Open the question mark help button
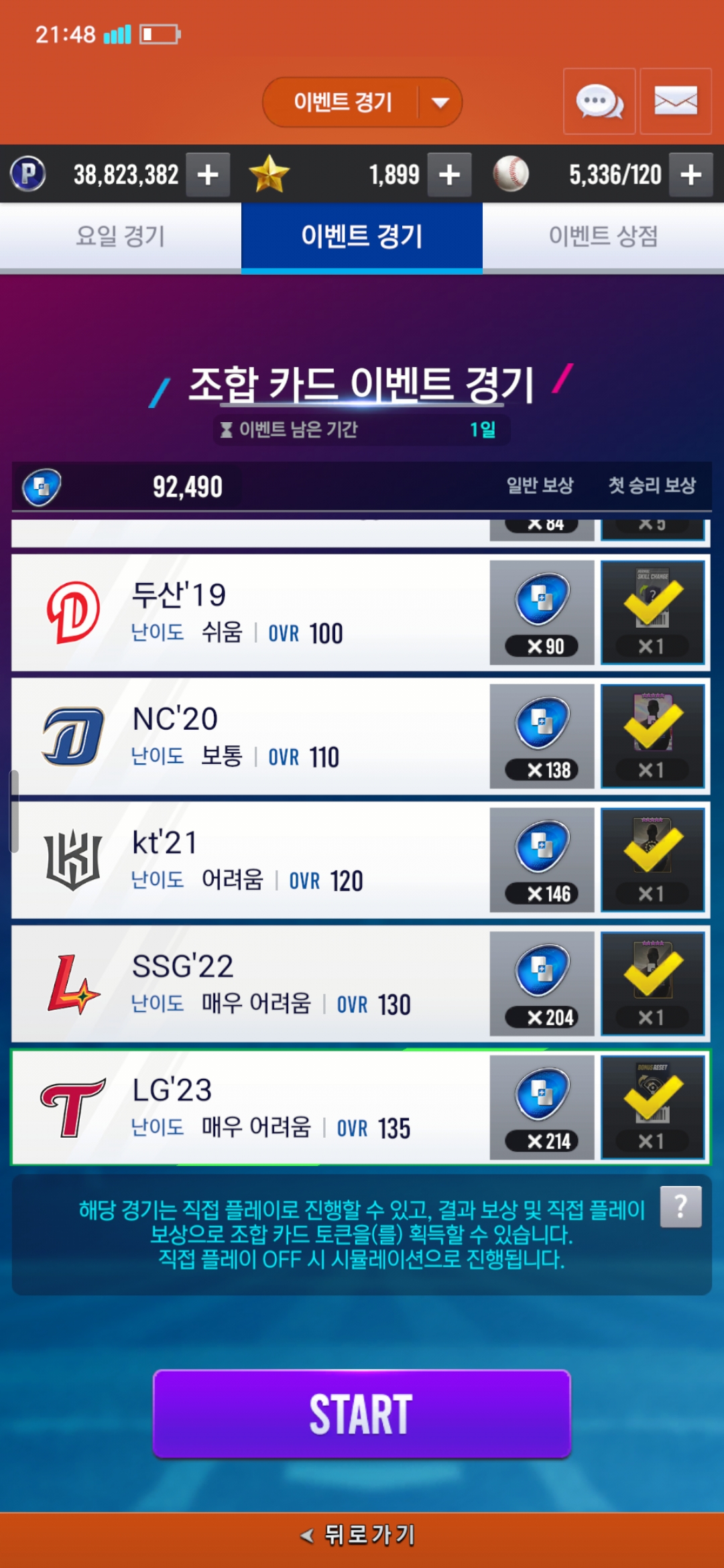Image resolution: width=724 pixels, height=1568 pixels. coord(680,1206)
